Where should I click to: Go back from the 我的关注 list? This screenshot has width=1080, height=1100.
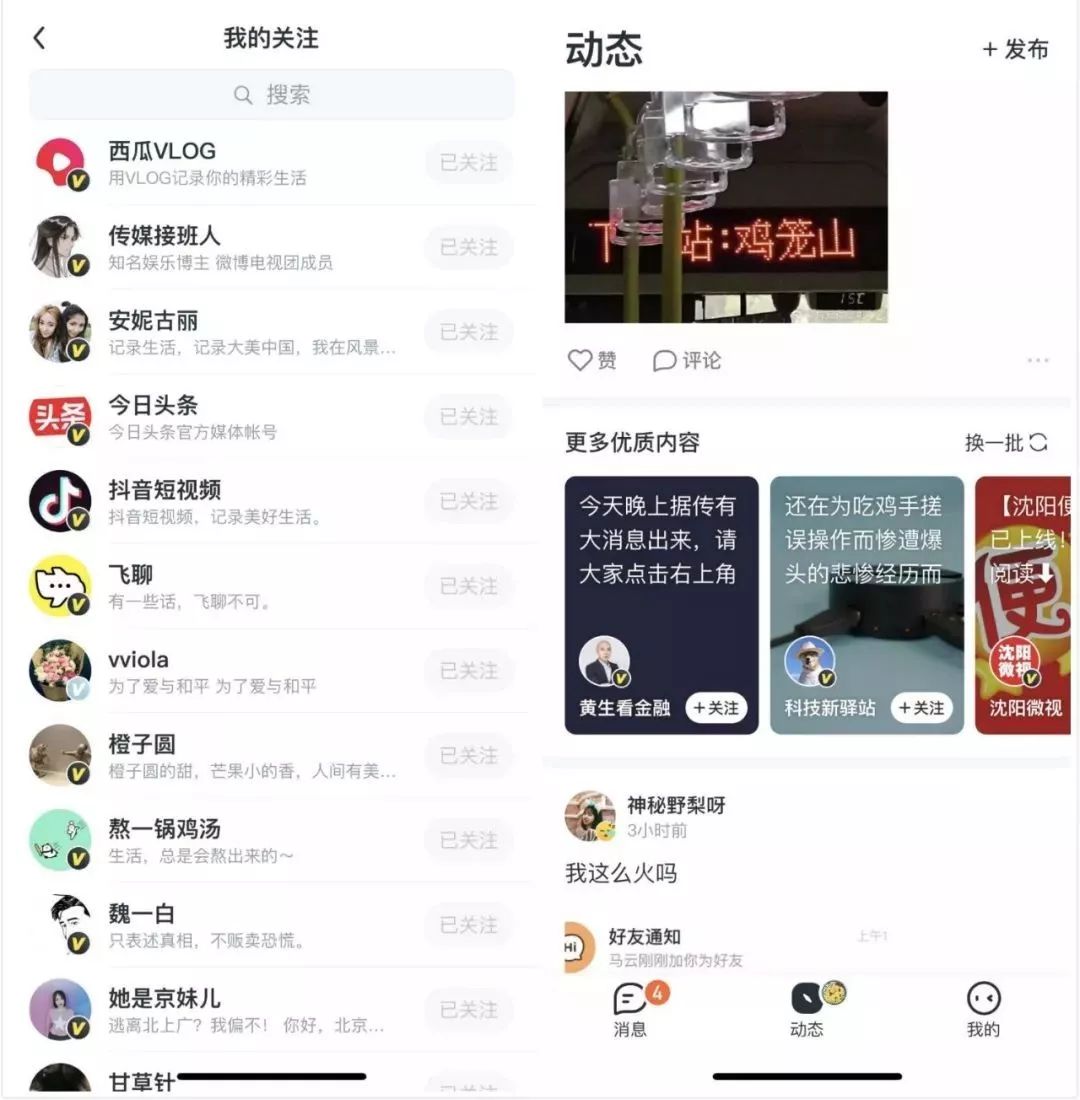[x=39, y=39]
